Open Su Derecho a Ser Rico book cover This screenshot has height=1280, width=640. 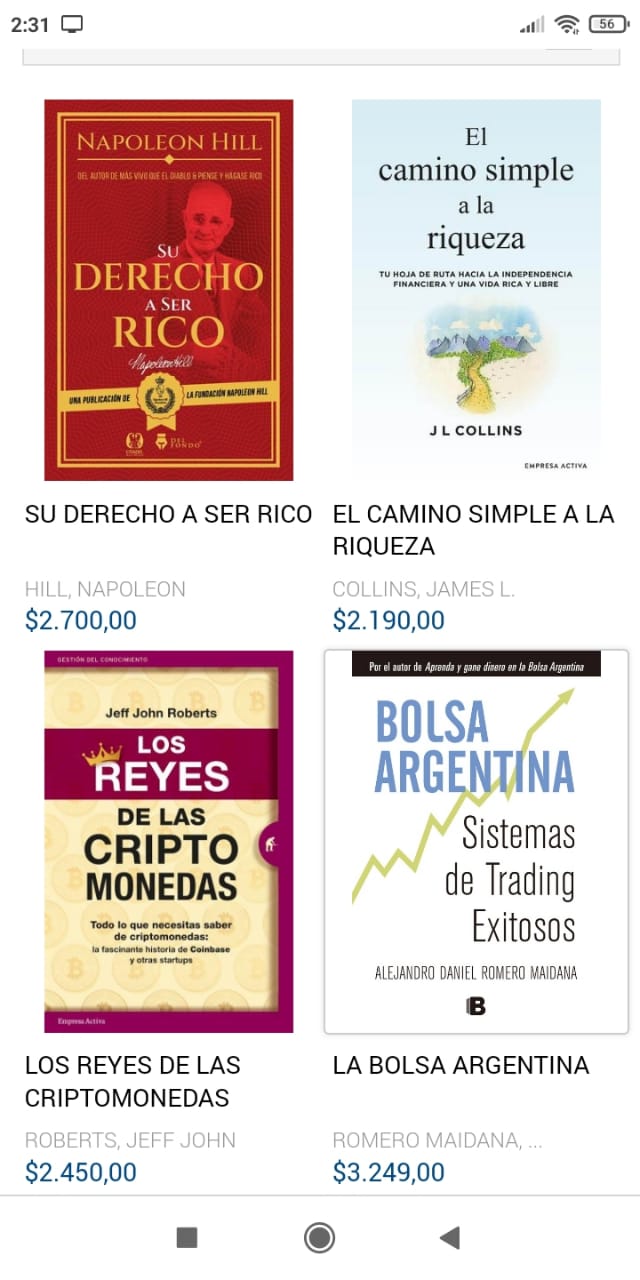coord(168,290)
